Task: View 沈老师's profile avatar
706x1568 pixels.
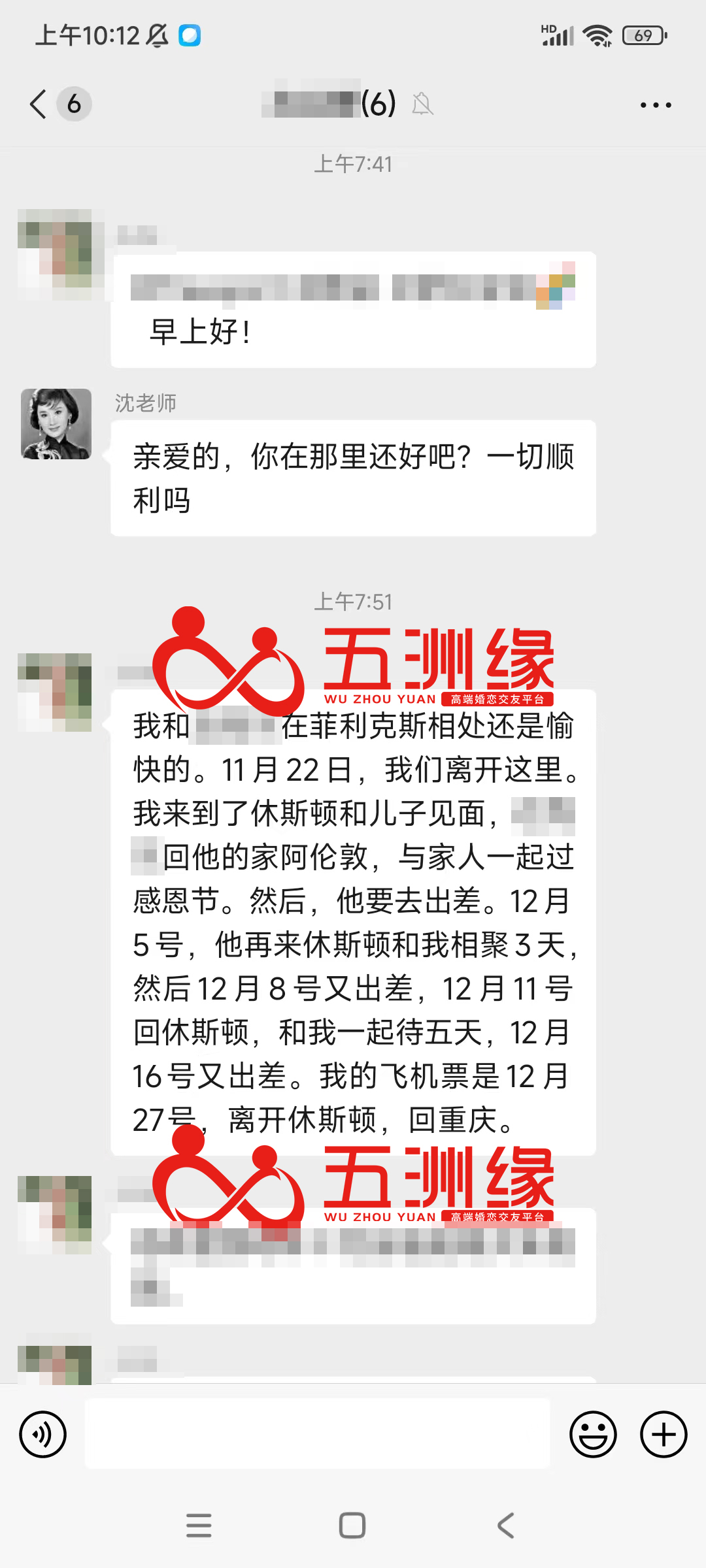Action: tap(56, 424)
